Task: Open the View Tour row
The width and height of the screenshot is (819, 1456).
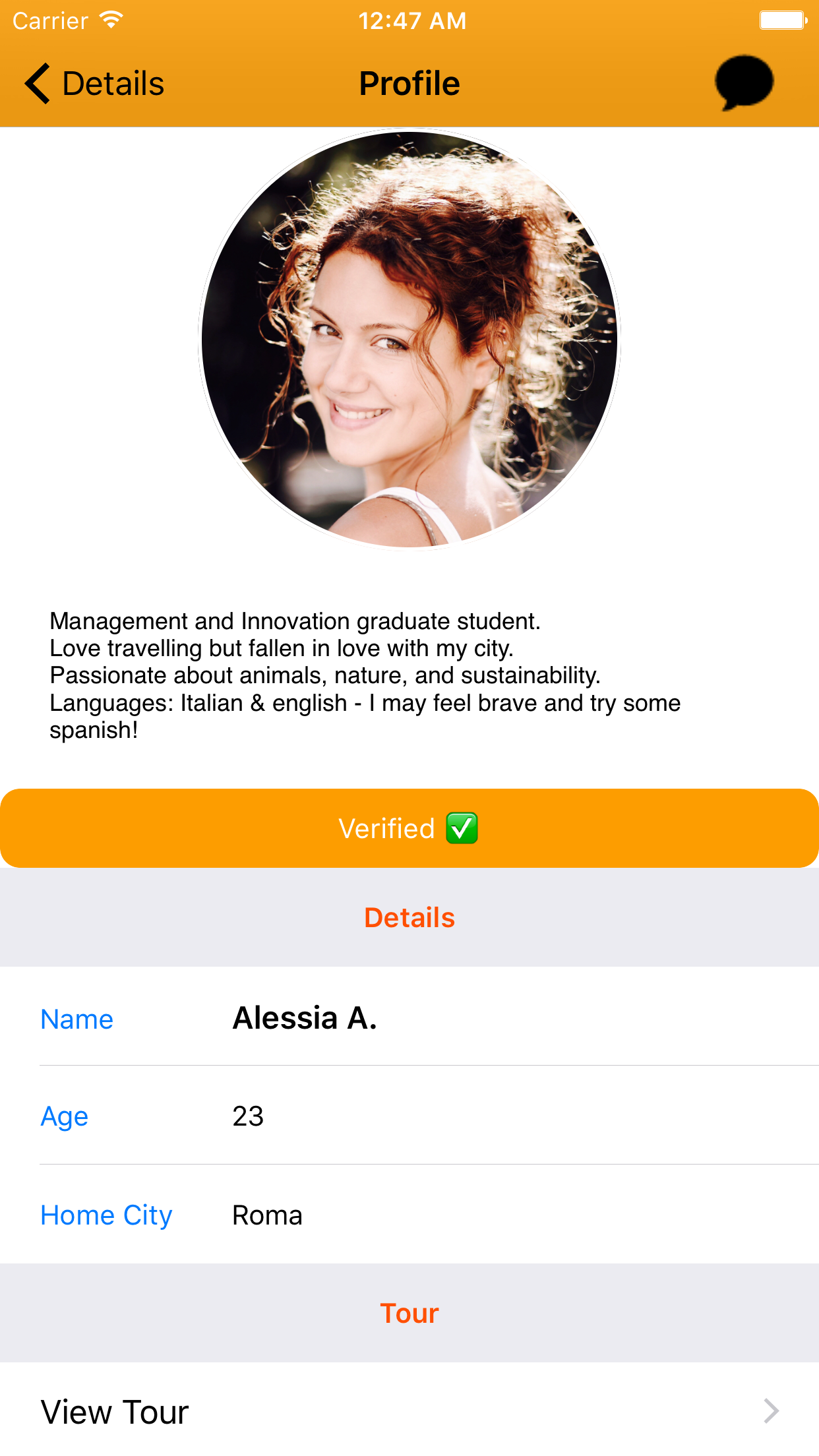Action: 409,1411
